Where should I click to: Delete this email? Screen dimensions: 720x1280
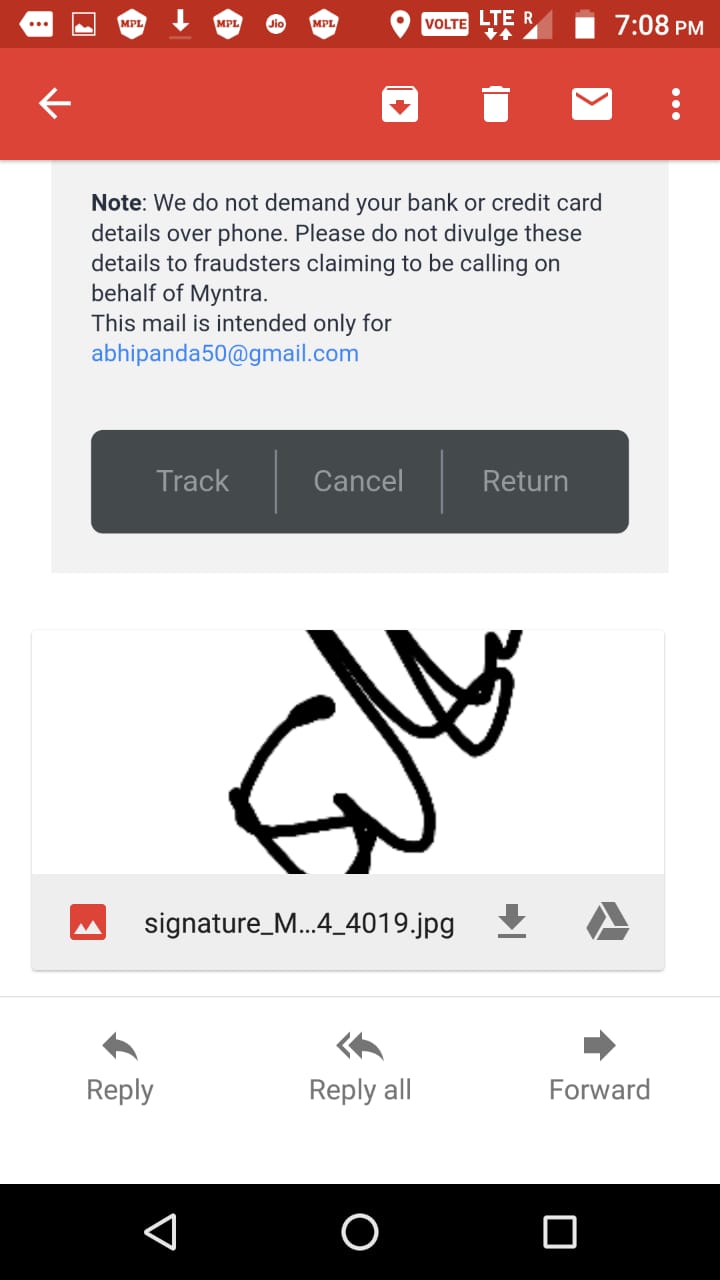pyautogui.click(x=496, y=103)
